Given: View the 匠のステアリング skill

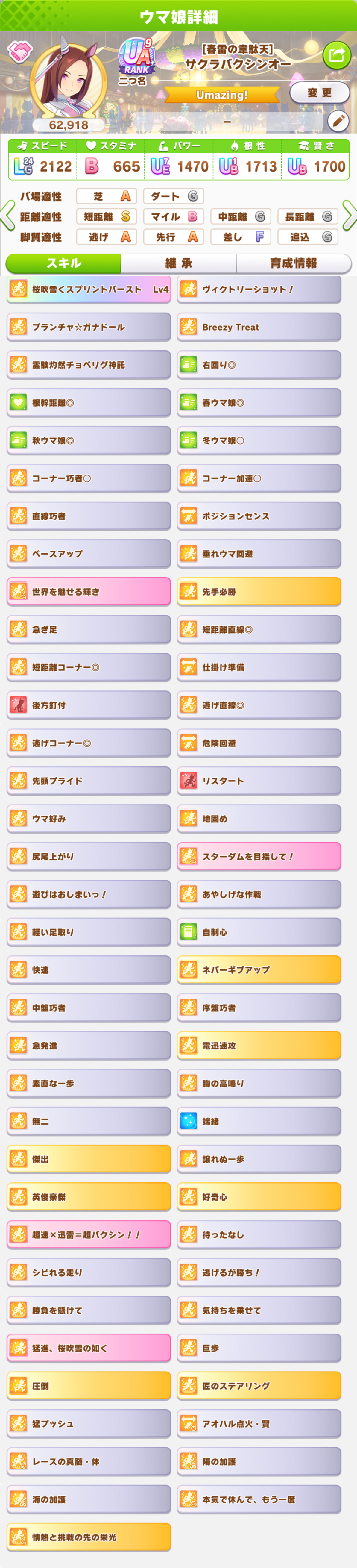Looking at the screenshot, I should point(259,1385).
